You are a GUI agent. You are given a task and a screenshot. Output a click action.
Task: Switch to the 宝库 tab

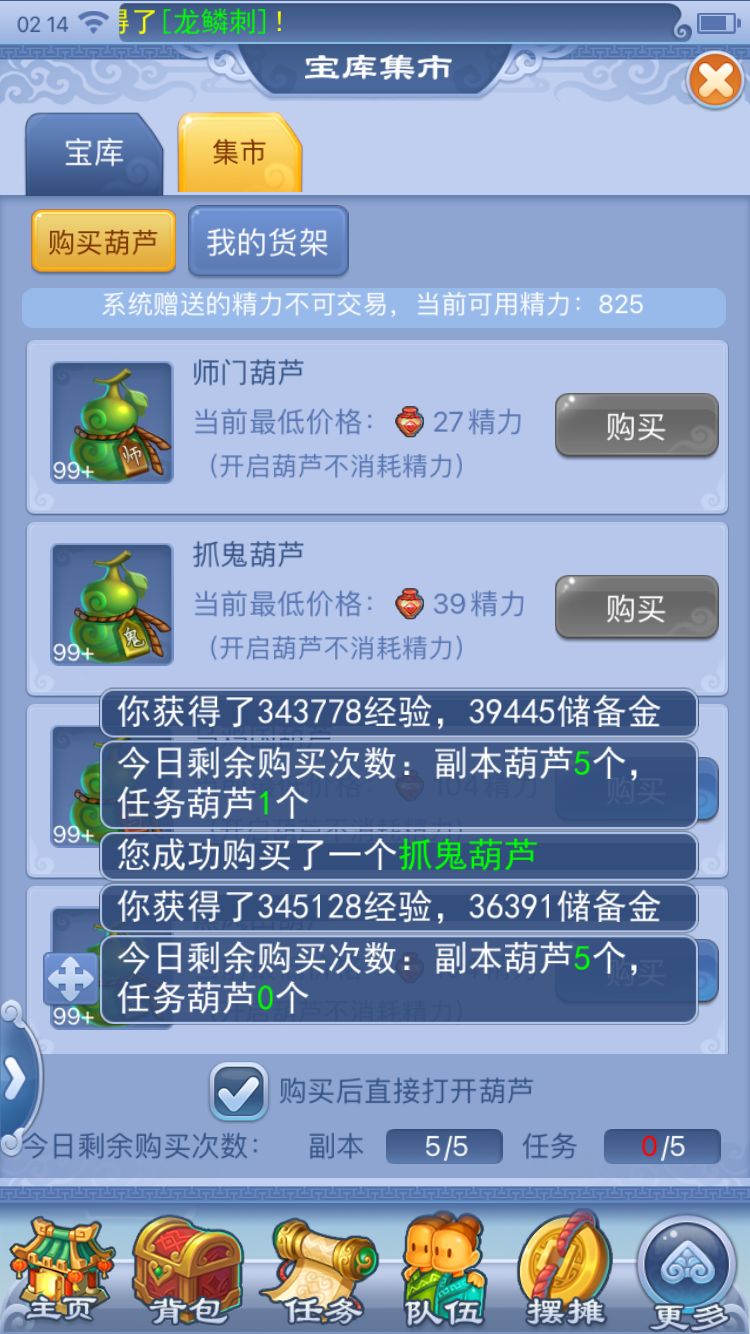tap(94, 154)
